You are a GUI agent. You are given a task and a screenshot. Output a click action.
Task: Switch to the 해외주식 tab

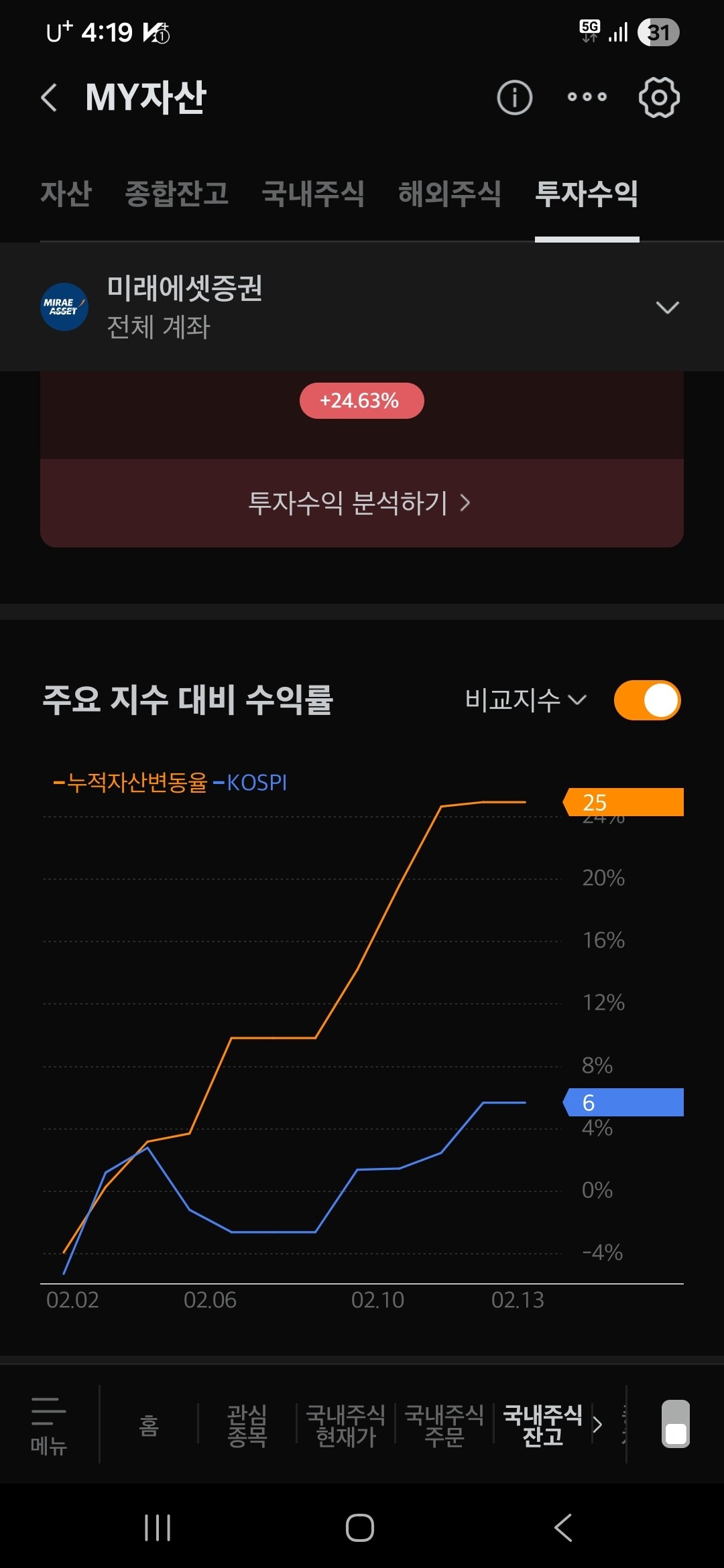[450, 194]
